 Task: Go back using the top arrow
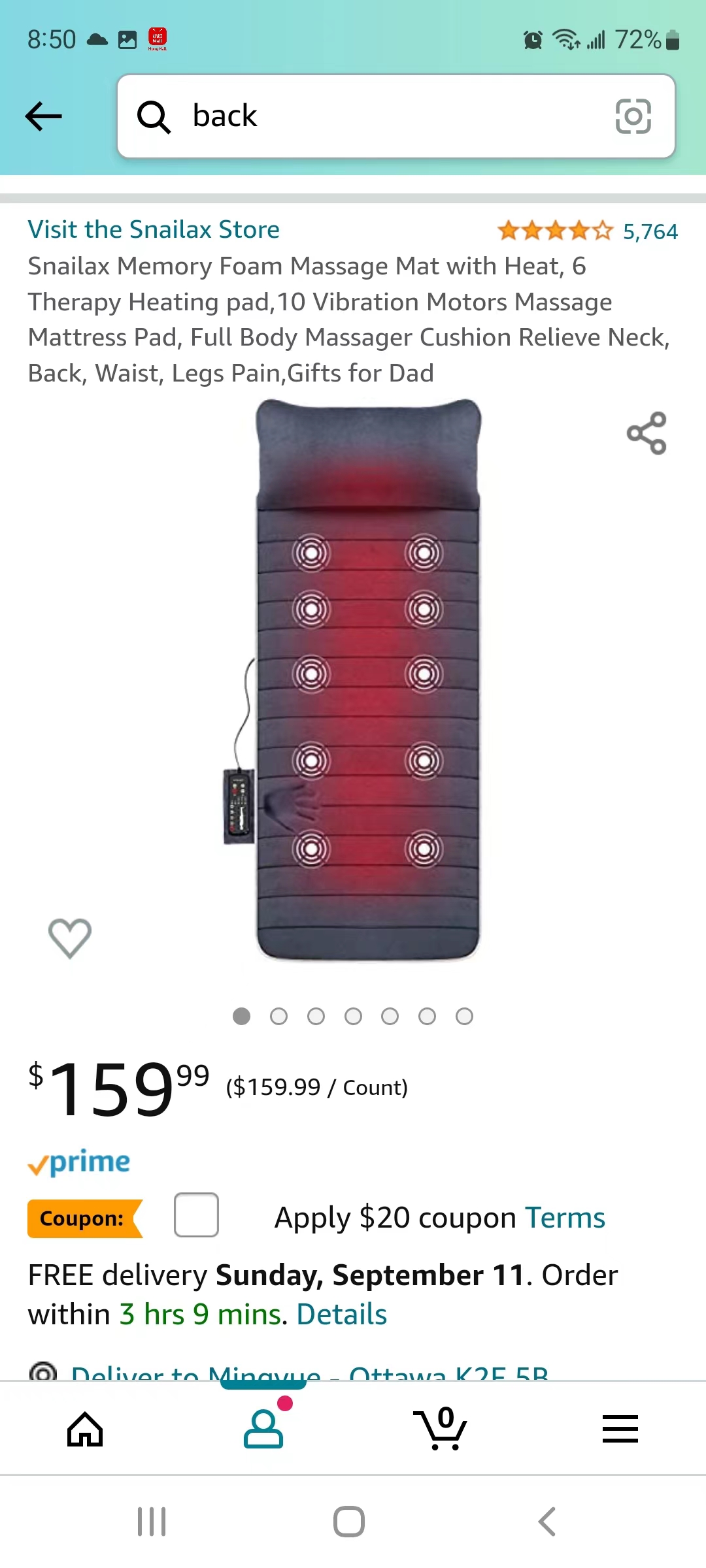pos(44,116)
